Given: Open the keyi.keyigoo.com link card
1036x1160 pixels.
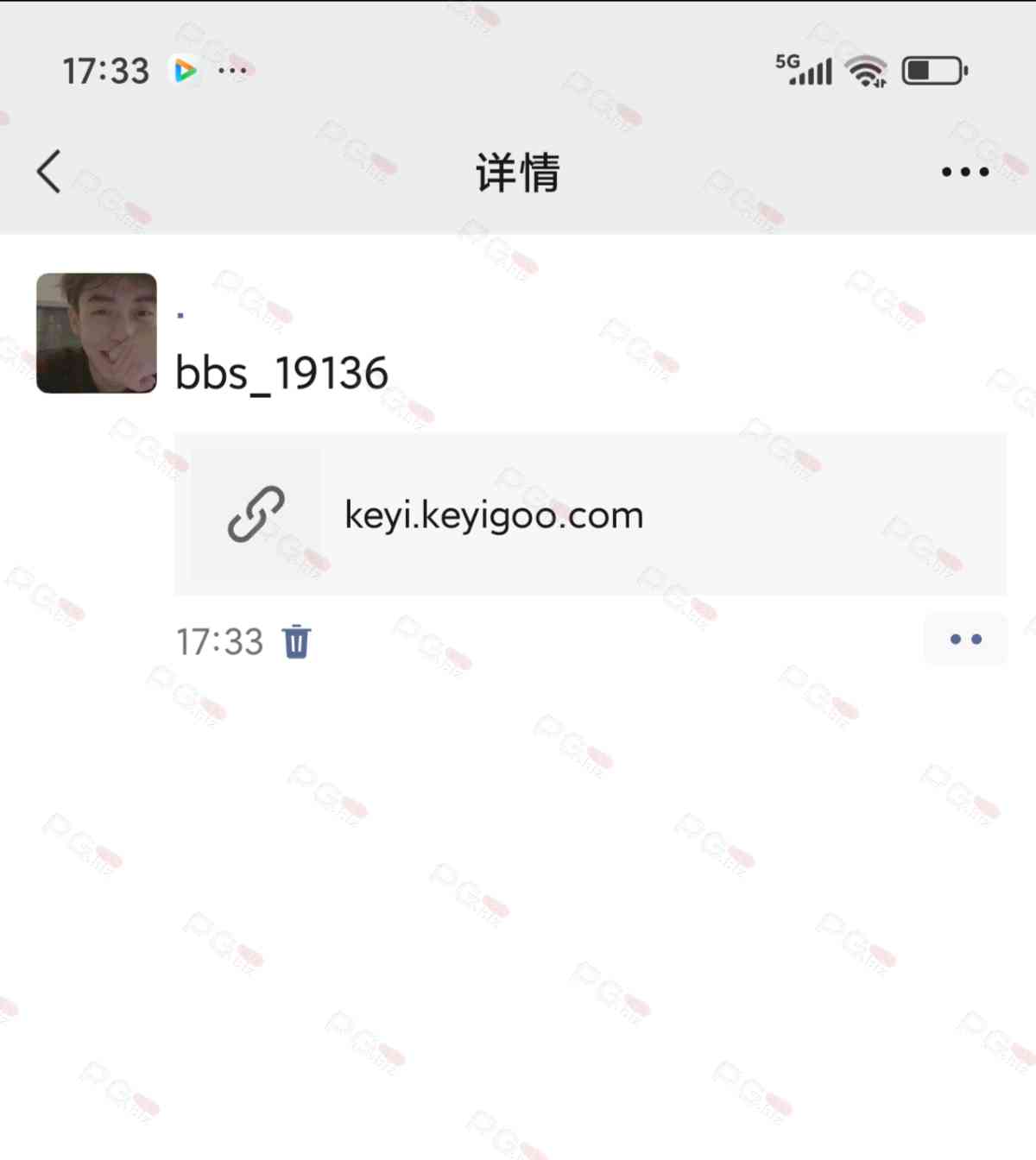Looking at the screenshot, I should tap(590, 514).
